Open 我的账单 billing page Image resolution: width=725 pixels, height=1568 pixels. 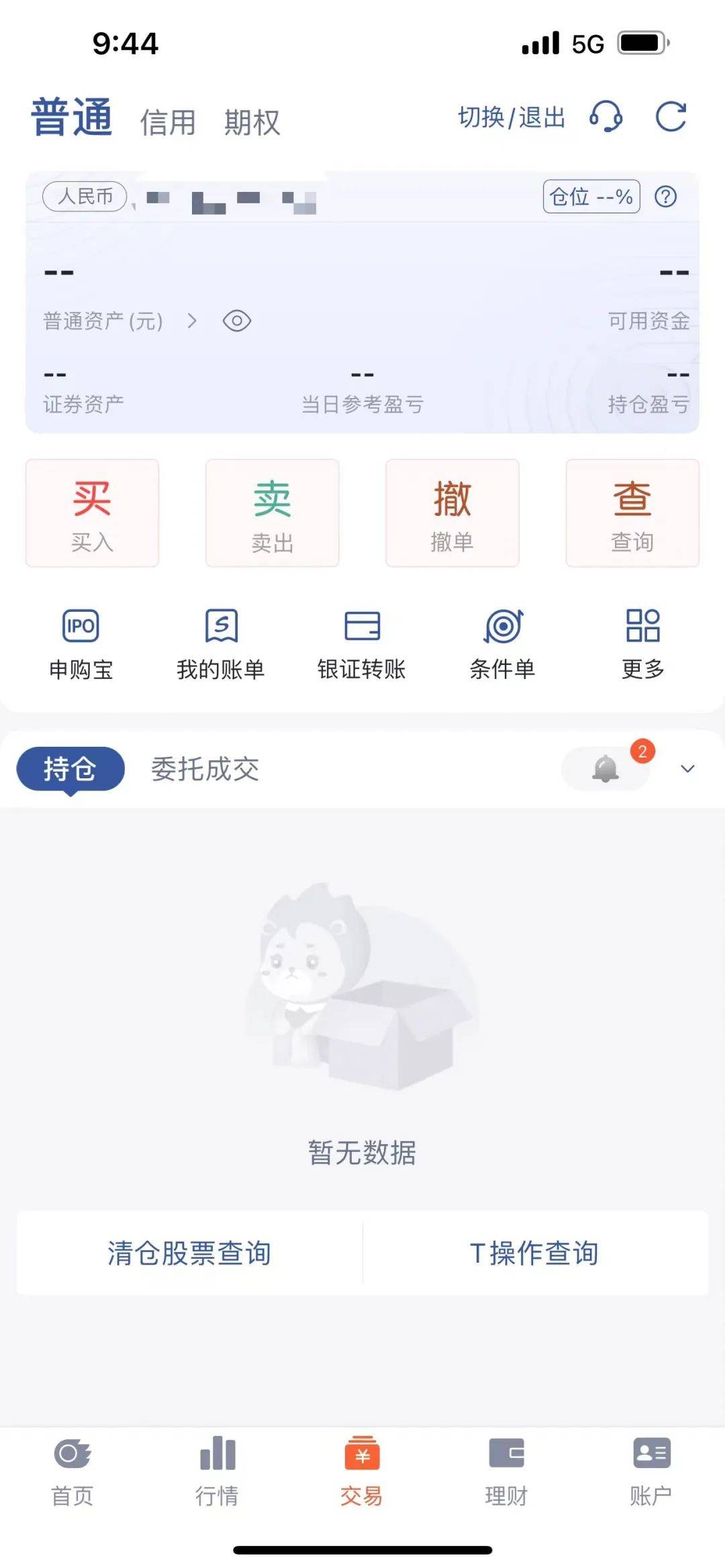pyautogui.click(x=222, y=644)
